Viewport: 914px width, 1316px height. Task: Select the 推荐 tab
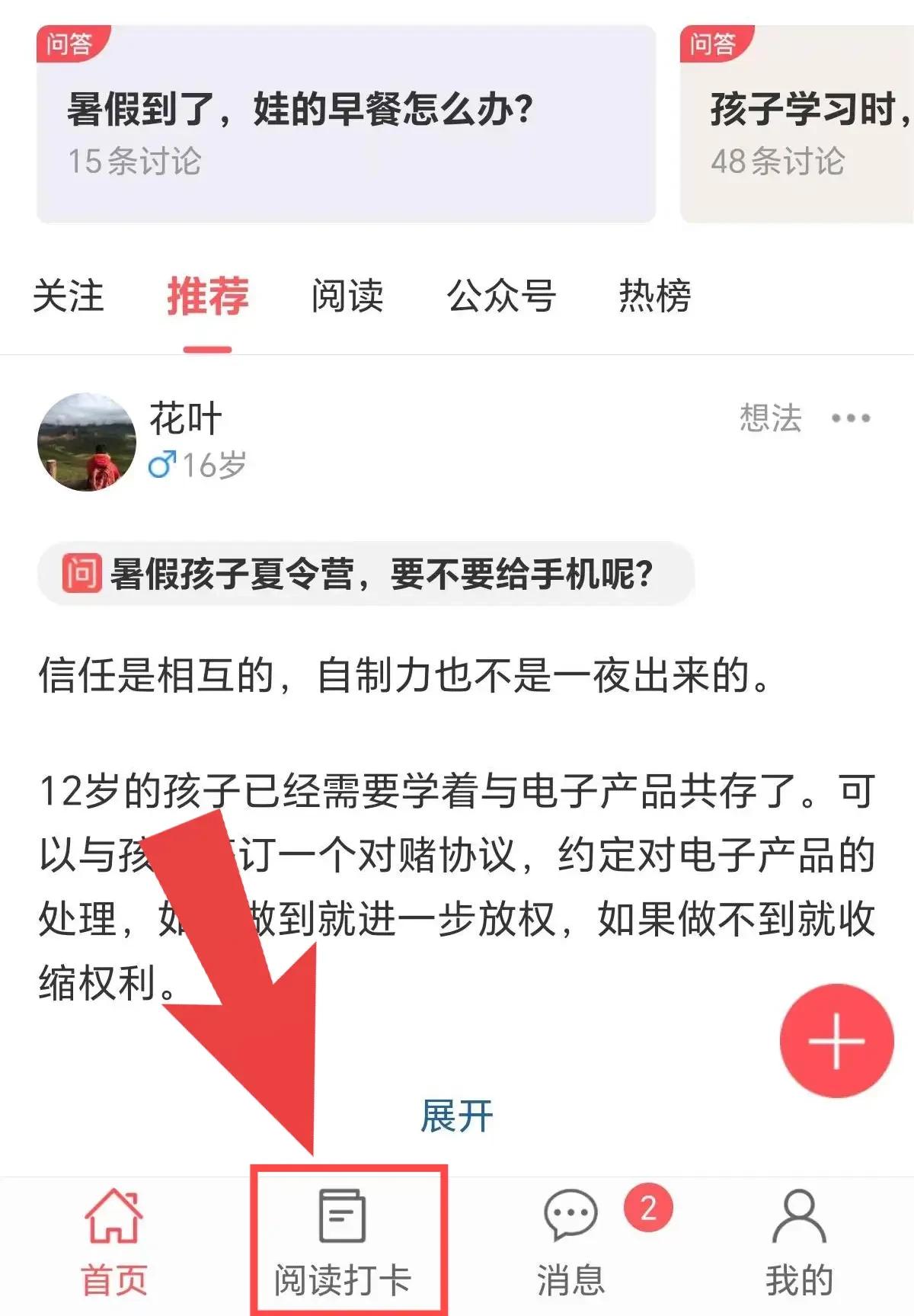pos(207,296)
